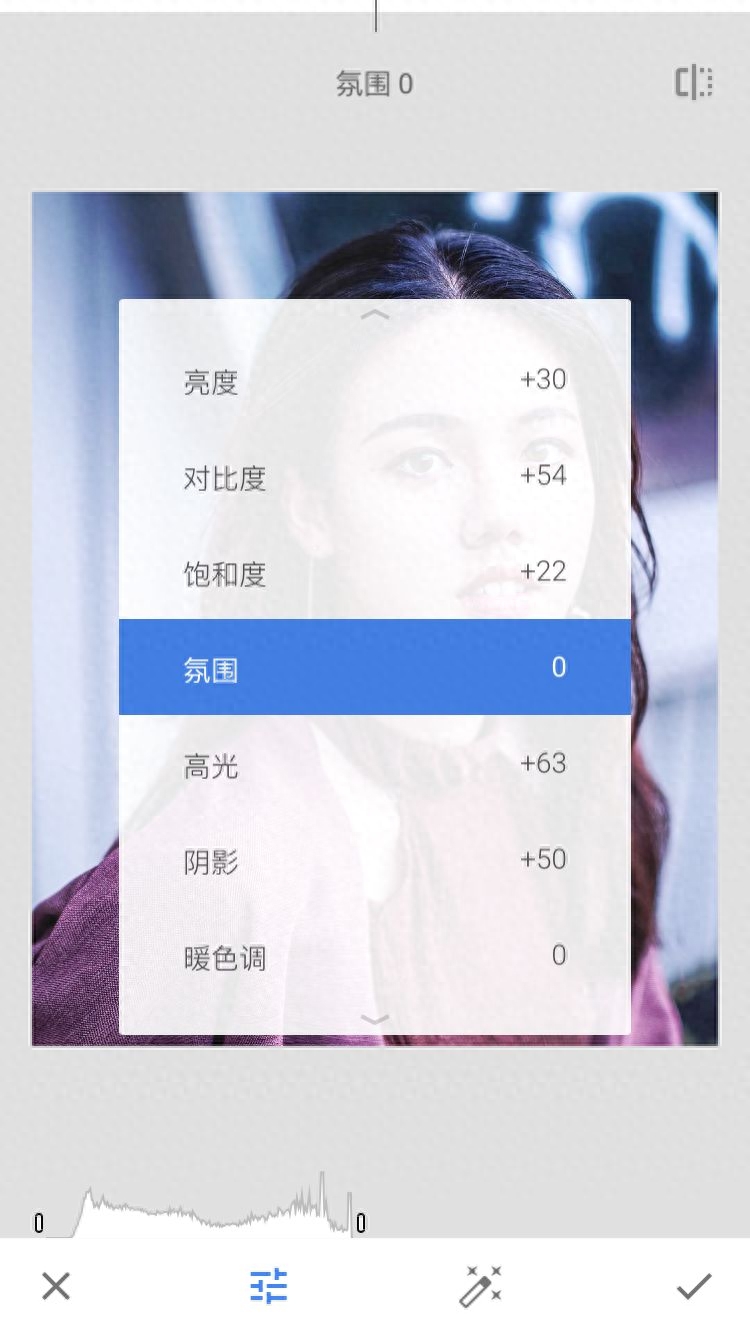Viewport: 750px width, 1334px height.
Task: Select the 亮度 brightness row
Action: click(x=374, y=381)
